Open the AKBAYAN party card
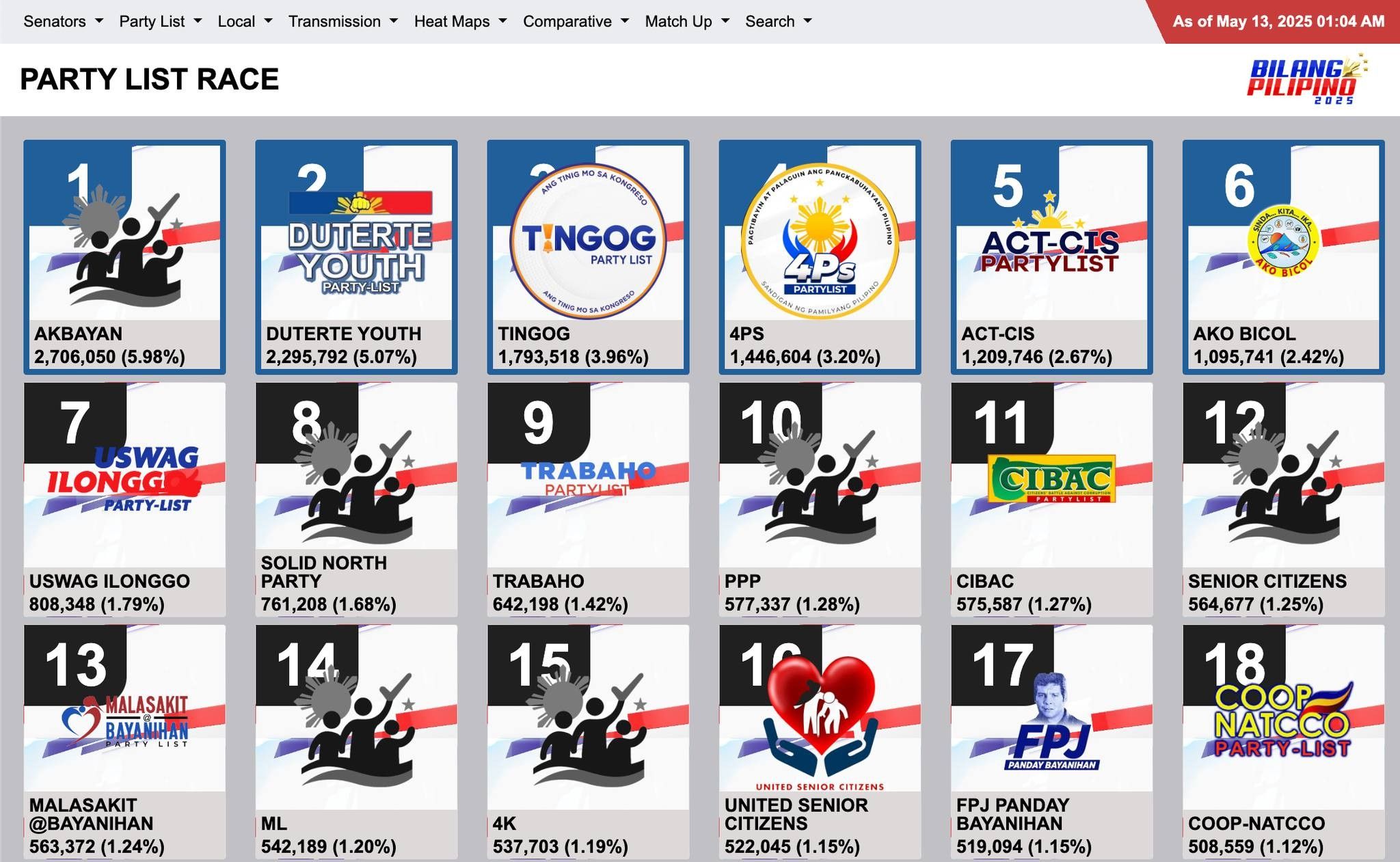 [x=124, y=257]
